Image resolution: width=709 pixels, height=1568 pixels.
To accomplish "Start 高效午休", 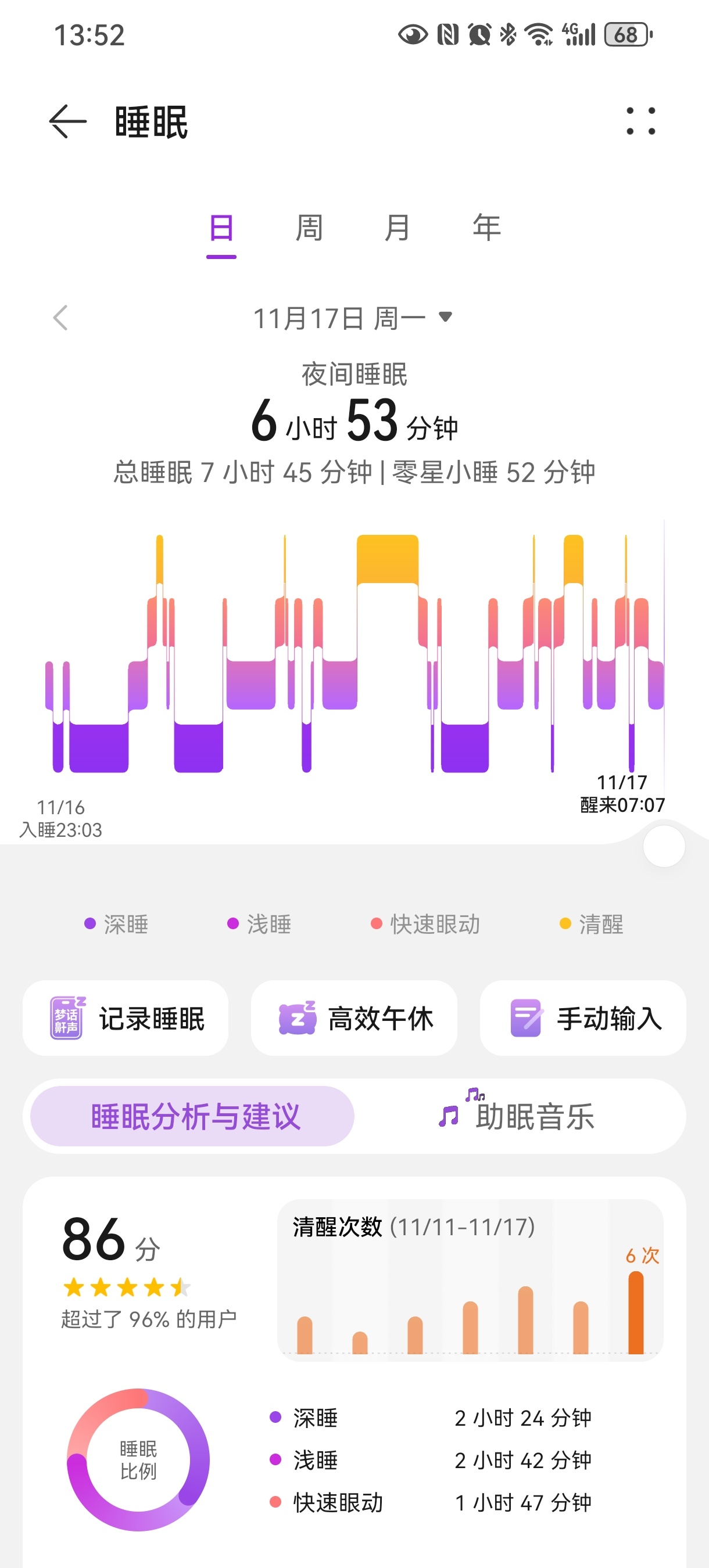I will [354, 1017].
